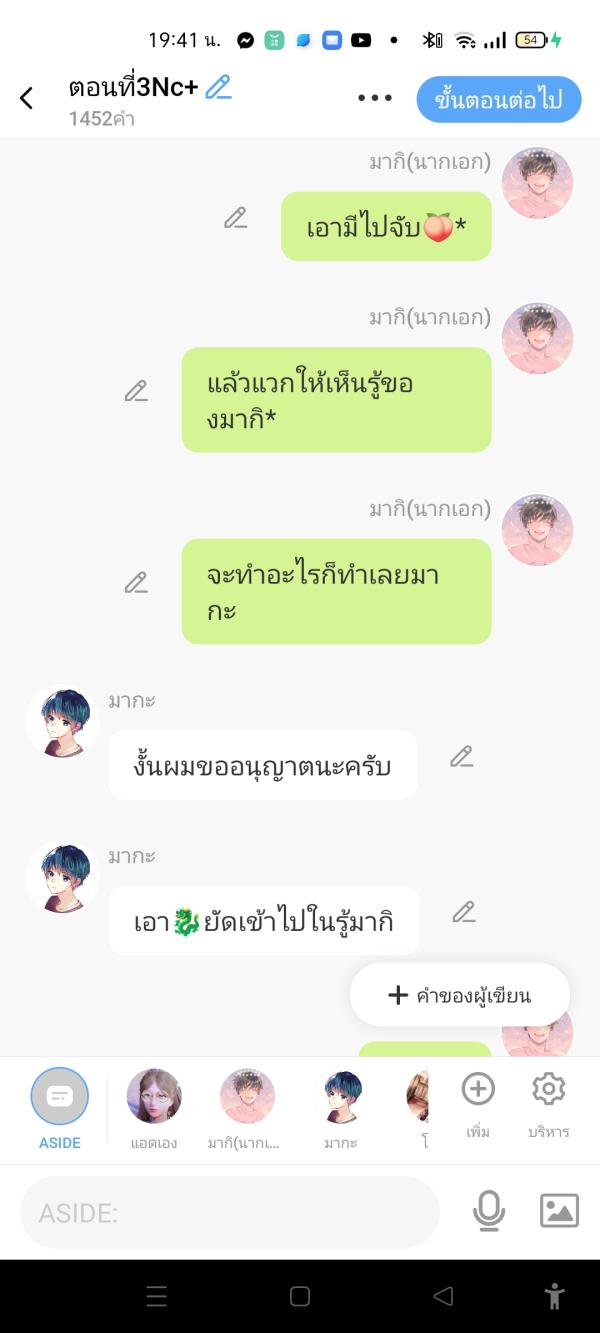Focus the ASIDE text input field
The width and height of the screenshot is (600, 1333).
(230, 1212)
